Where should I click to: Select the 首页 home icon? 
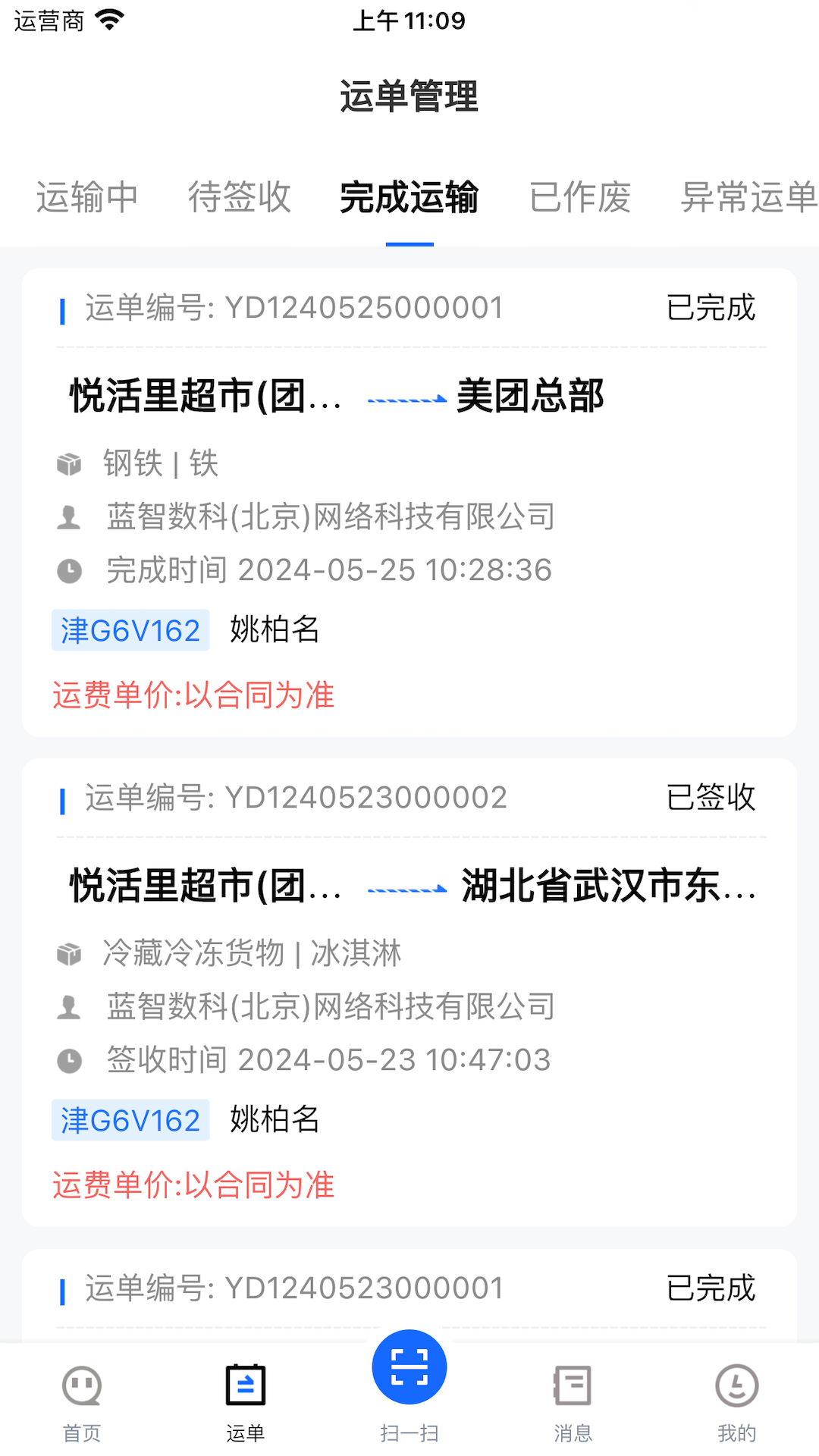[80, 1385]
